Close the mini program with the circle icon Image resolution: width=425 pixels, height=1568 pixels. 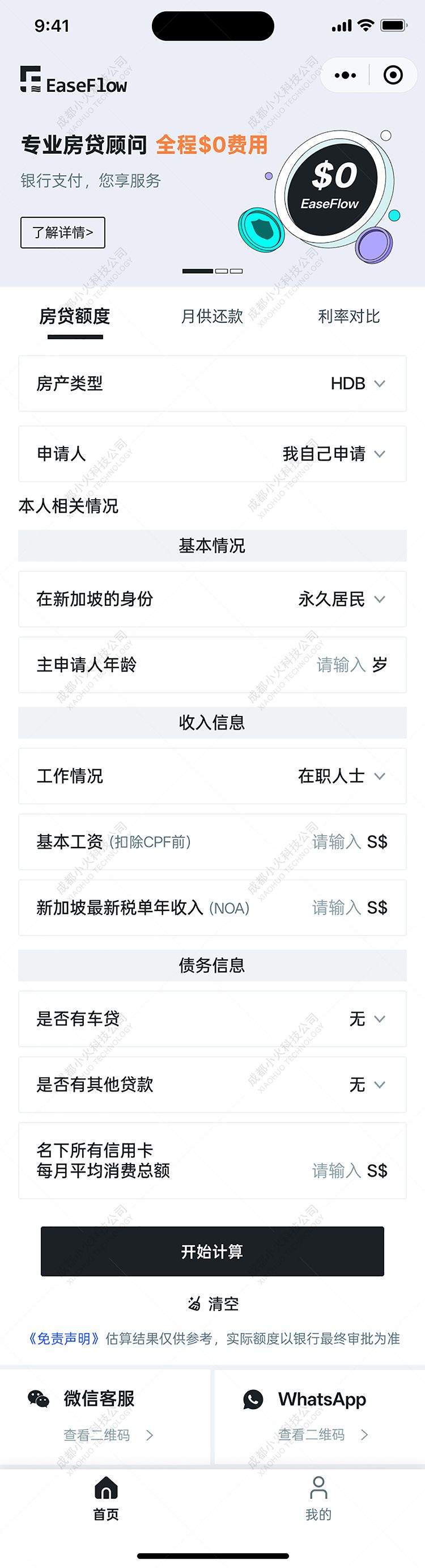point(393,75)
